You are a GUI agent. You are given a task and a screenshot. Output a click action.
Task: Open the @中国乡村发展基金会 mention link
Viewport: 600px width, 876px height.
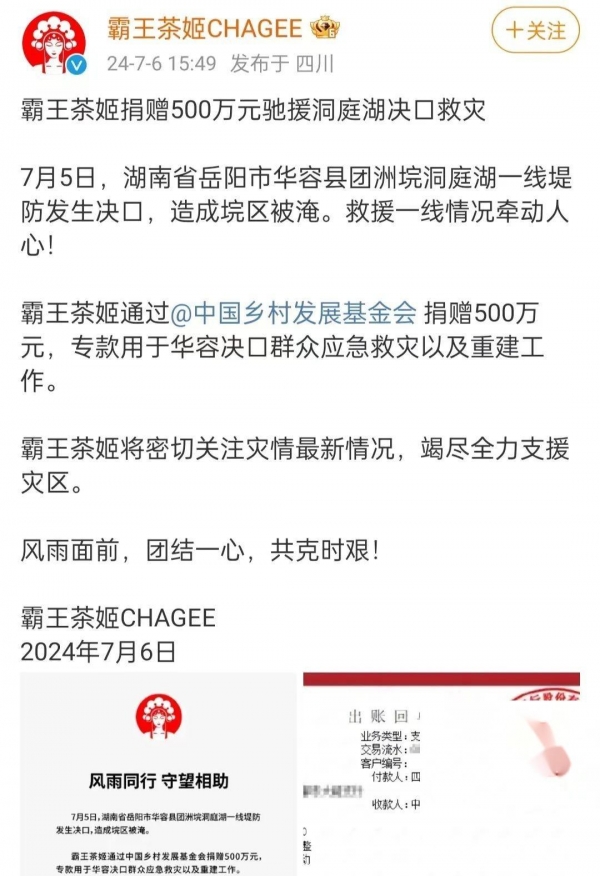point(293,313)
